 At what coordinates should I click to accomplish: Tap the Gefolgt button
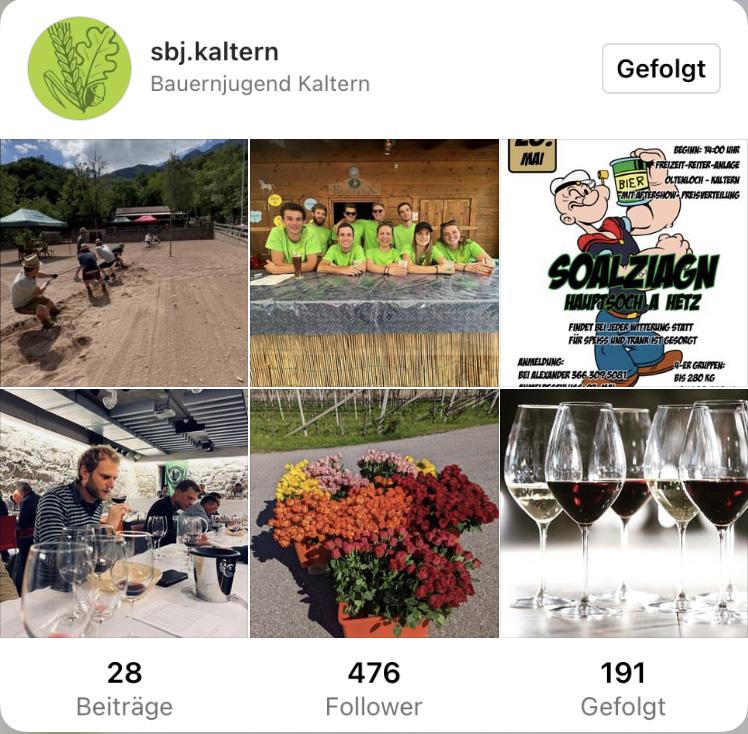(660, 69)
